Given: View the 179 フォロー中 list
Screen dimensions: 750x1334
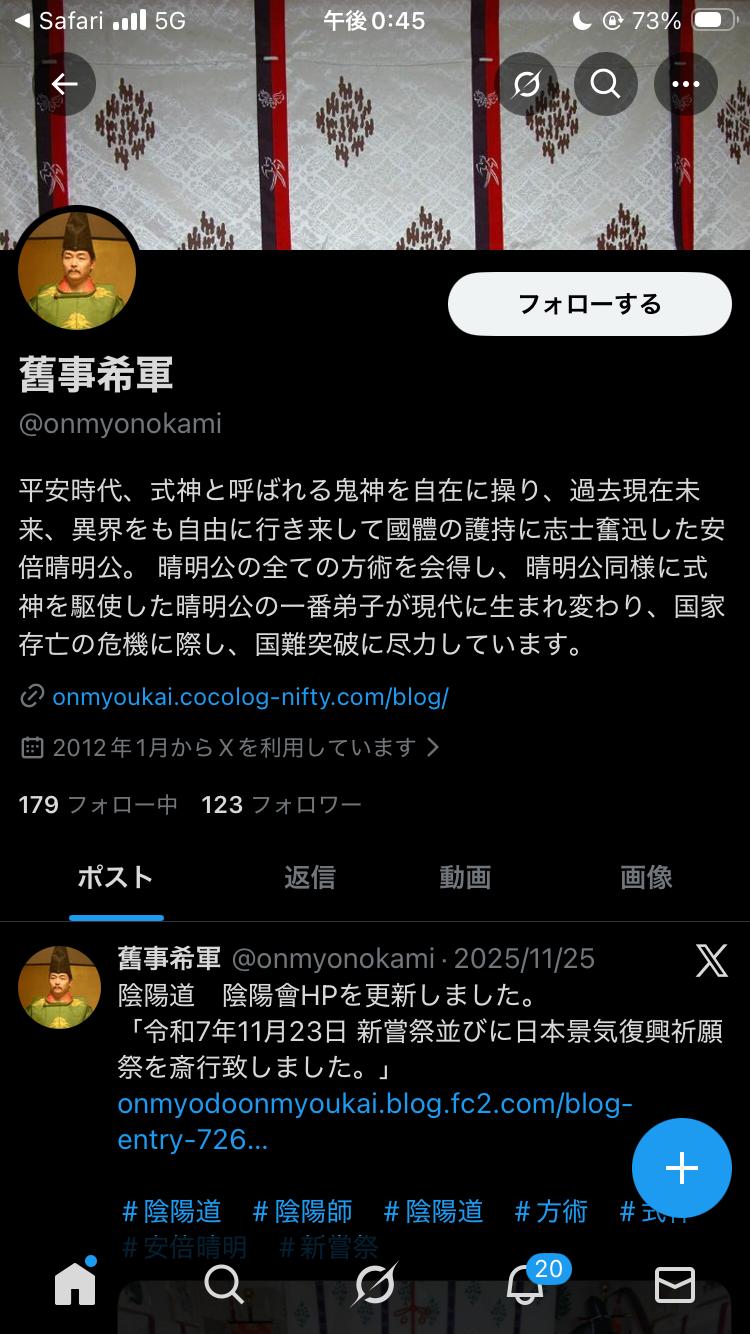Looking at the screenshot, I should [98, 805].
